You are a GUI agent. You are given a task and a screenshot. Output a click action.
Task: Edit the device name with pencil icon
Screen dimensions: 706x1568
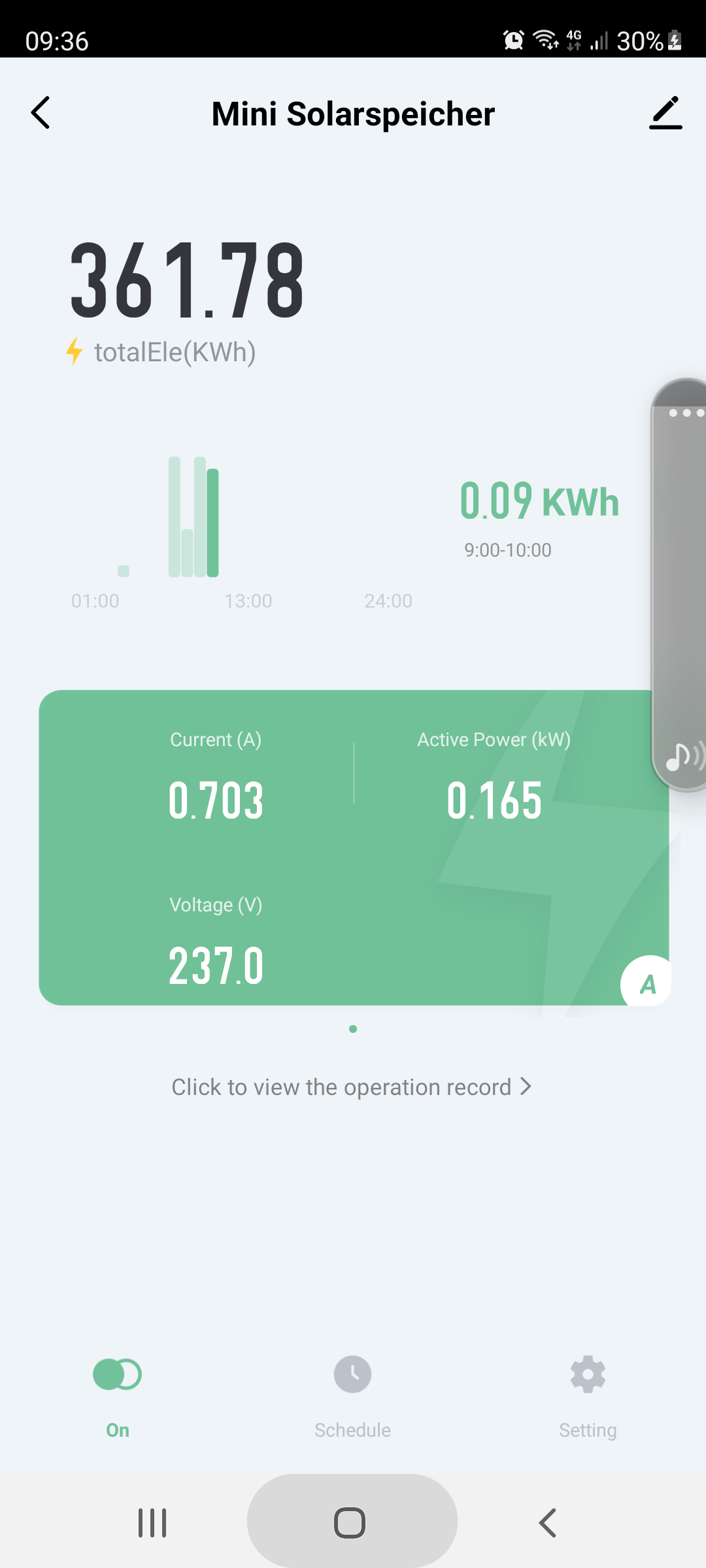[665, 113]
